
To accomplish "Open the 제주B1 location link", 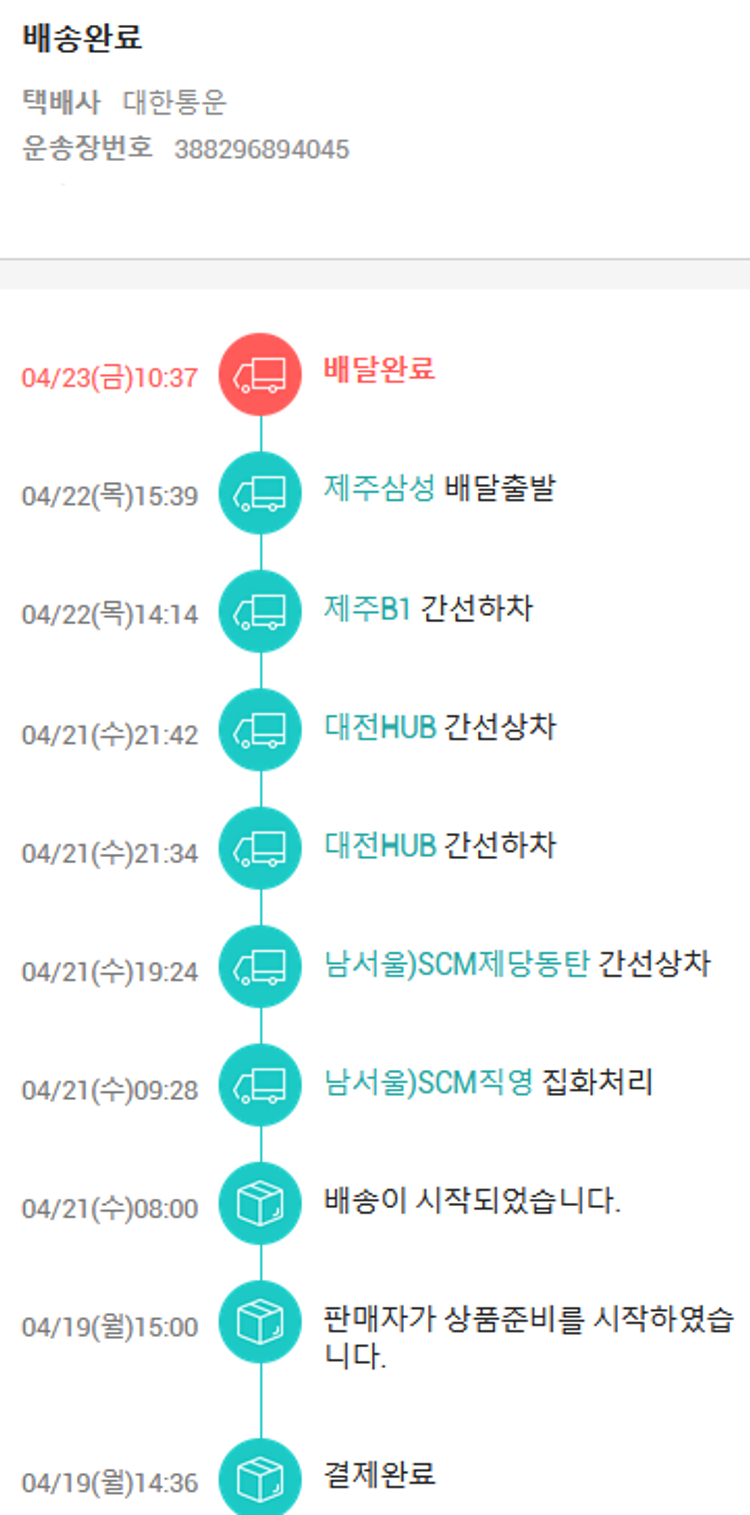I will coord(367,608).
